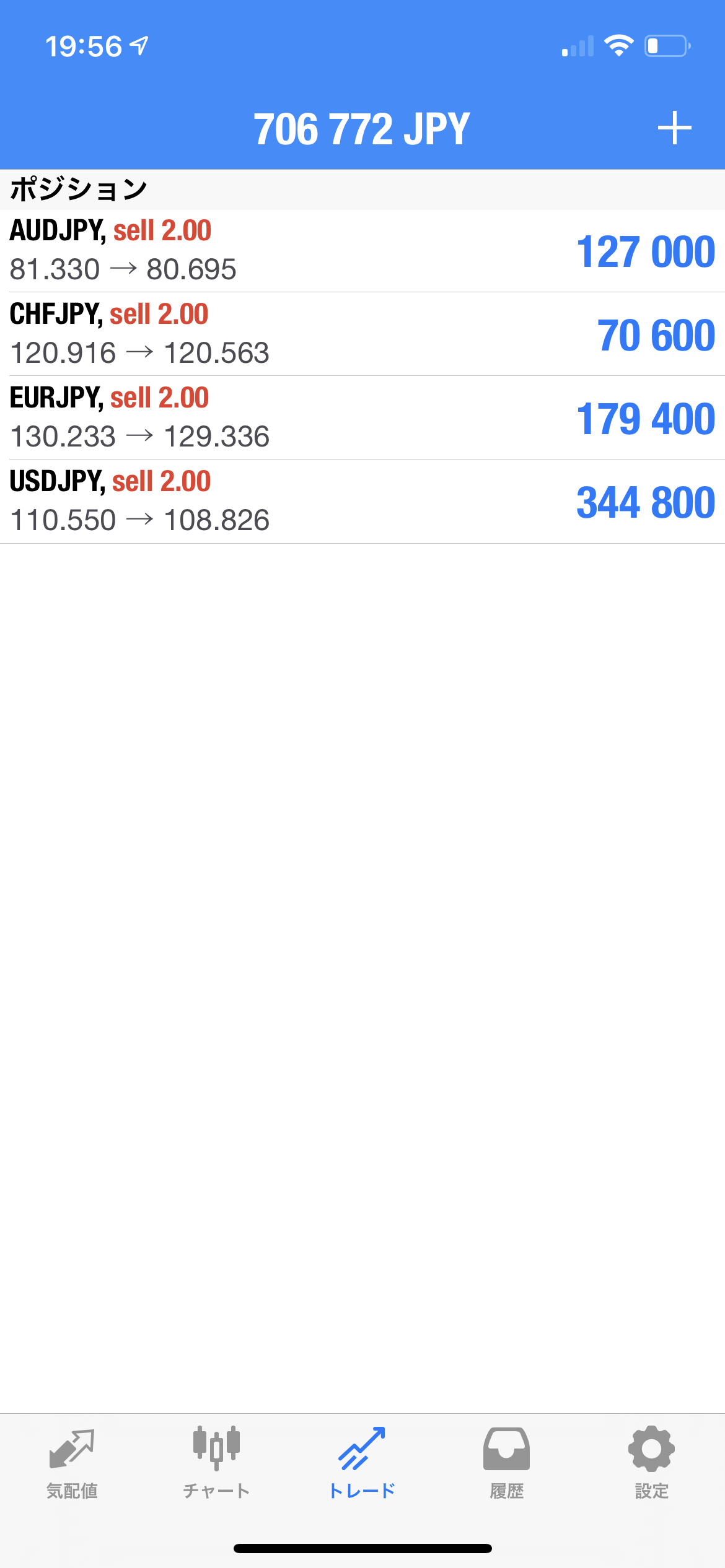
Task: Go to the チャート chart tab
Action: click(x=216, y=1463)
